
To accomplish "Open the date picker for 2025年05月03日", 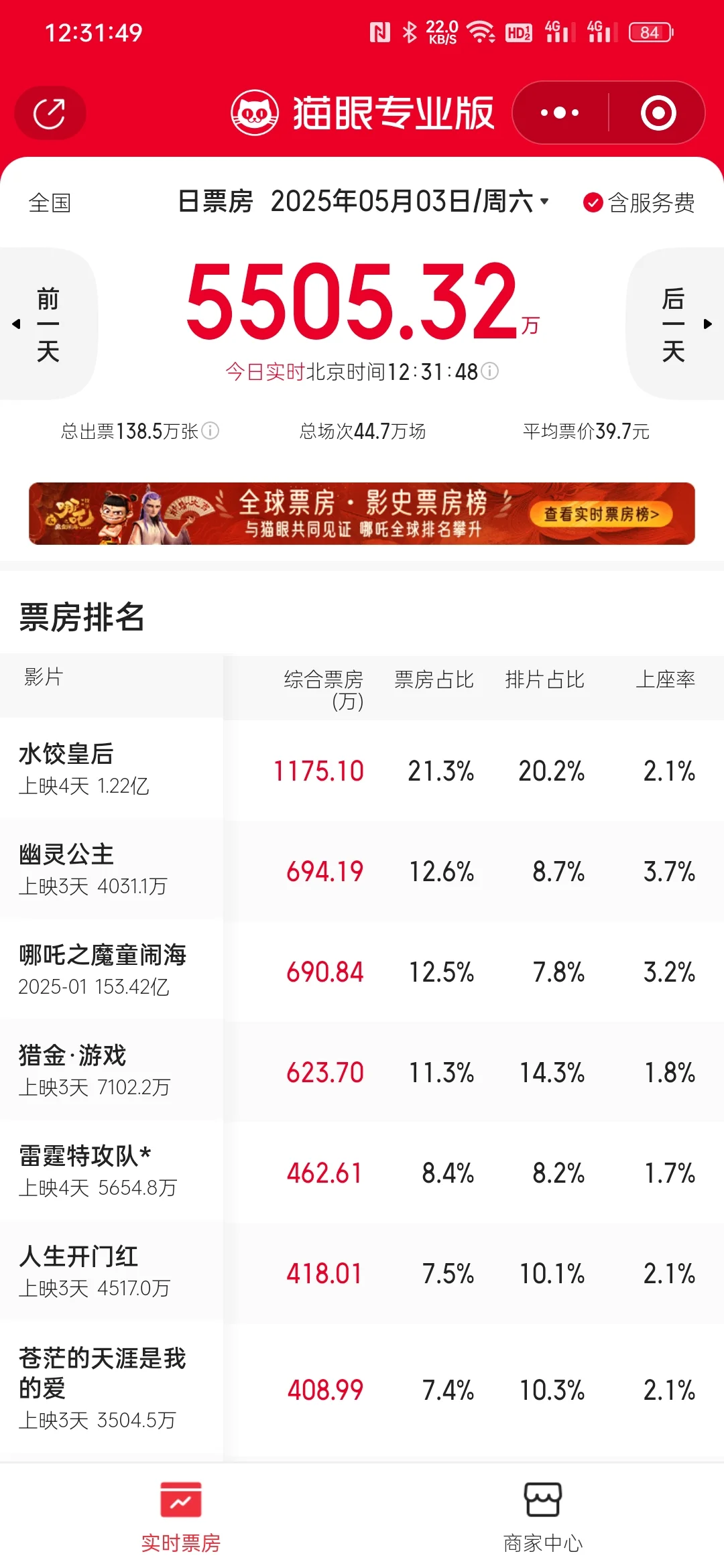I will coord(409,201).
